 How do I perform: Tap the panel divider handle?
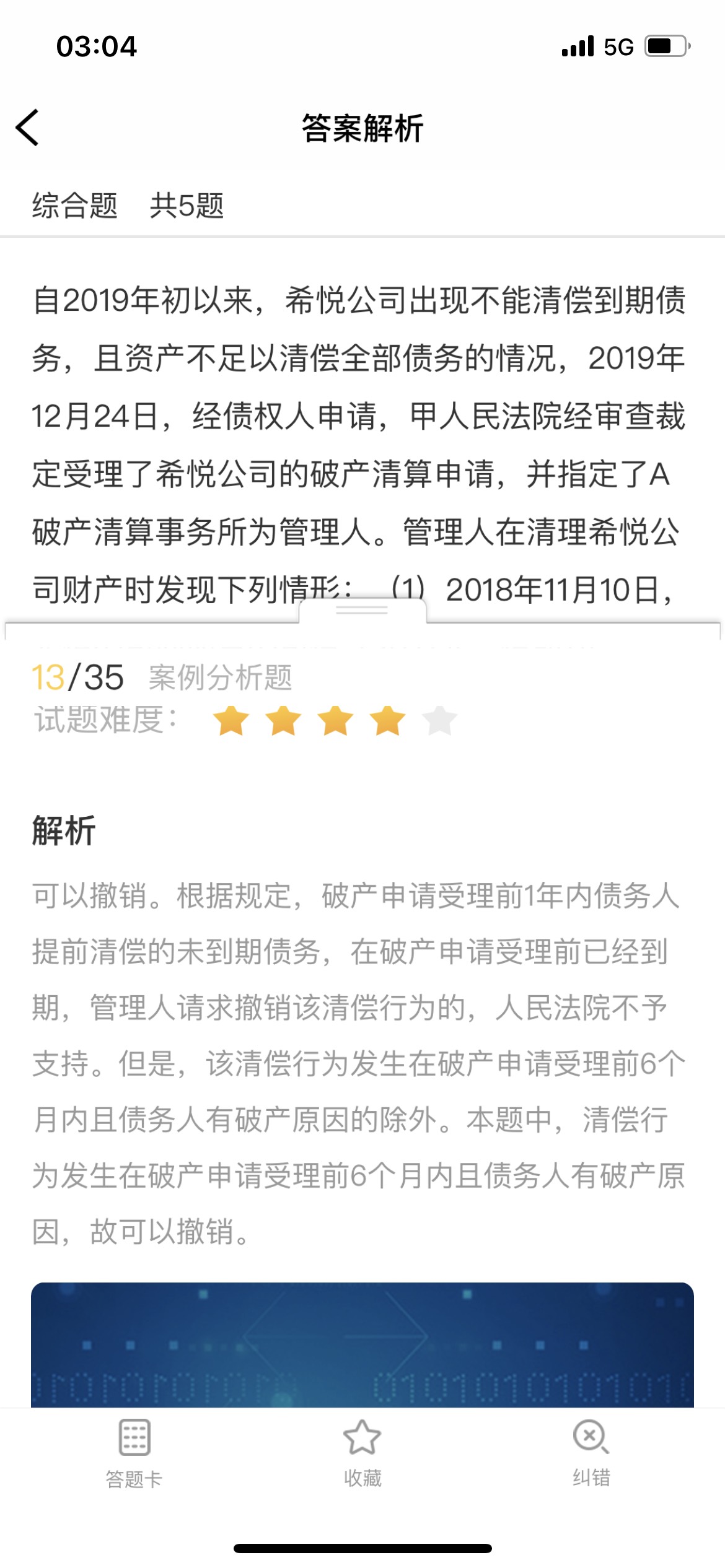click(x=362, y=611)
